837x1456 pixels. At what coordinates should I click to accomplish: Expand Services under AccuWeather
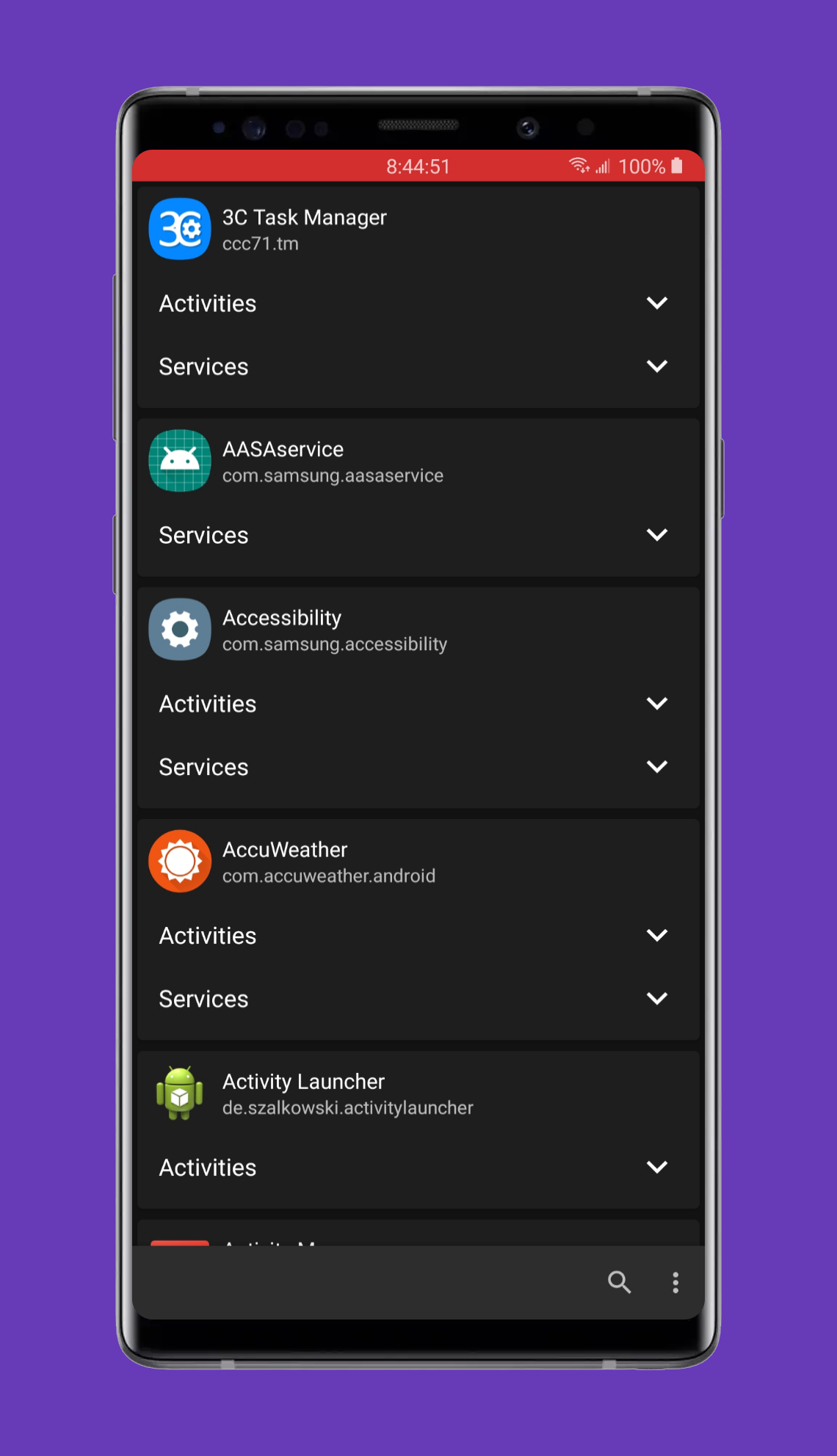click(418, 999)
